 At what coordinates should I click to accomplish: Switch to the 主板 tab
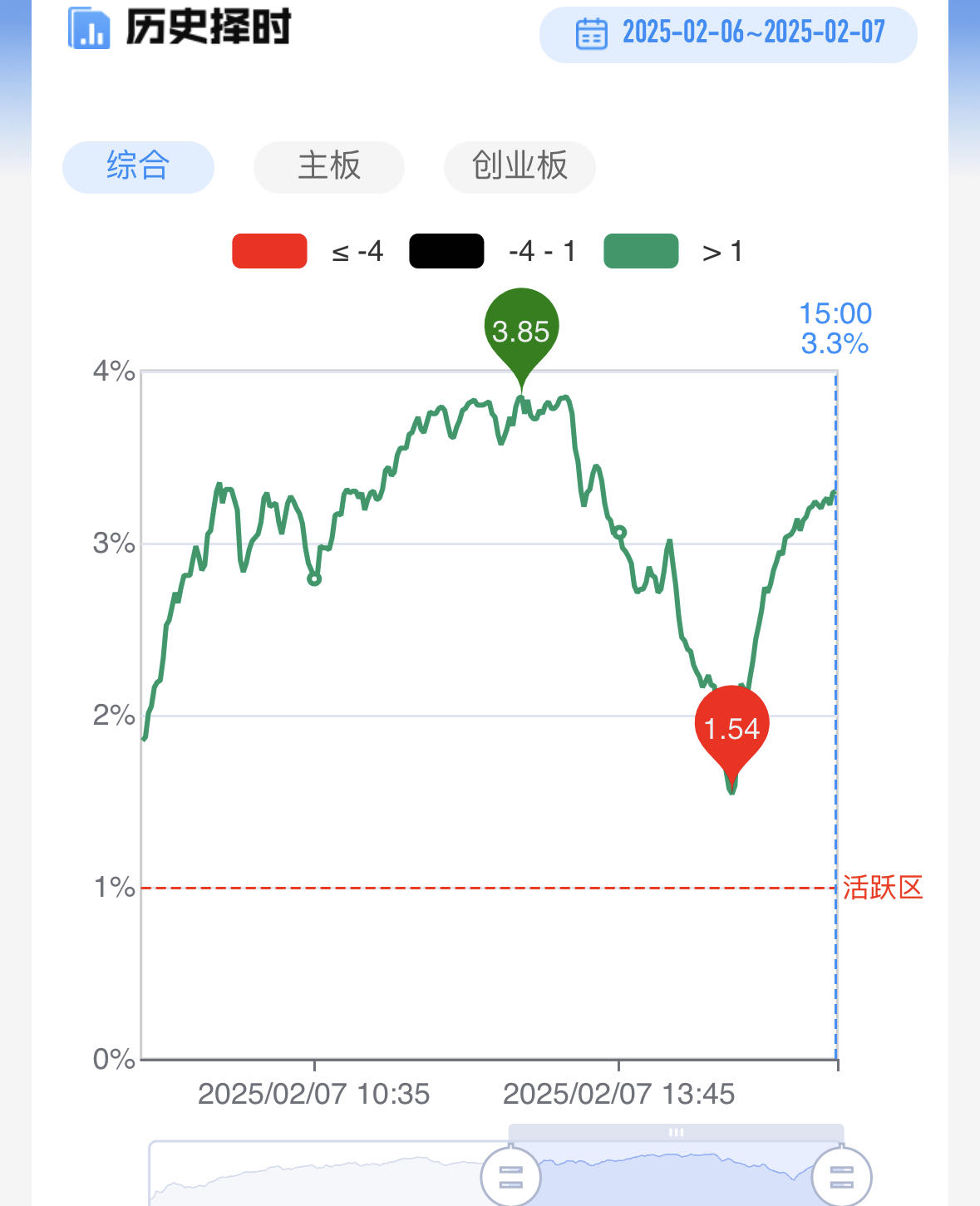point(329,166)
